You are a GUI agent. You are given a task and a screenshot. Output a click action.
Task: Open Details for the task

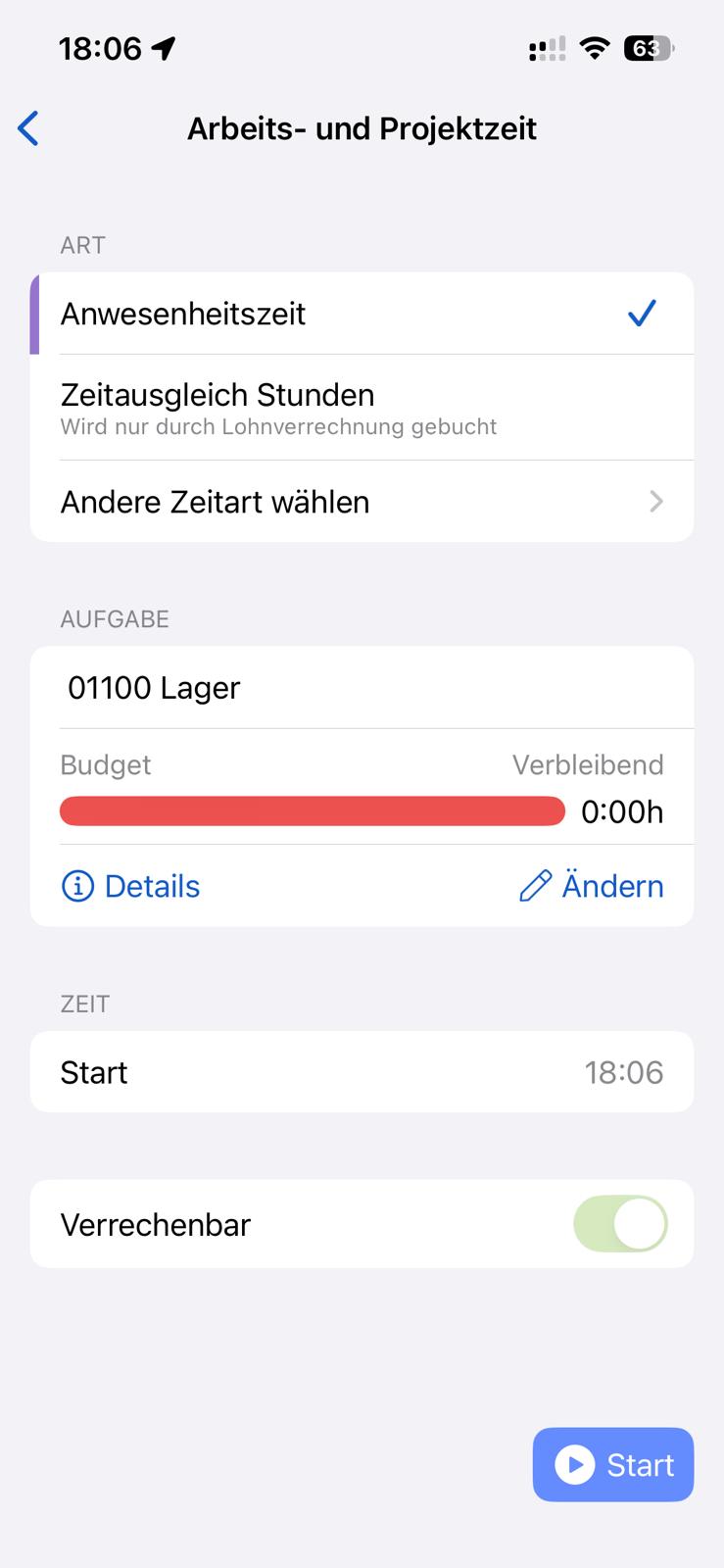pyautogui.click(x=131, y=886)
